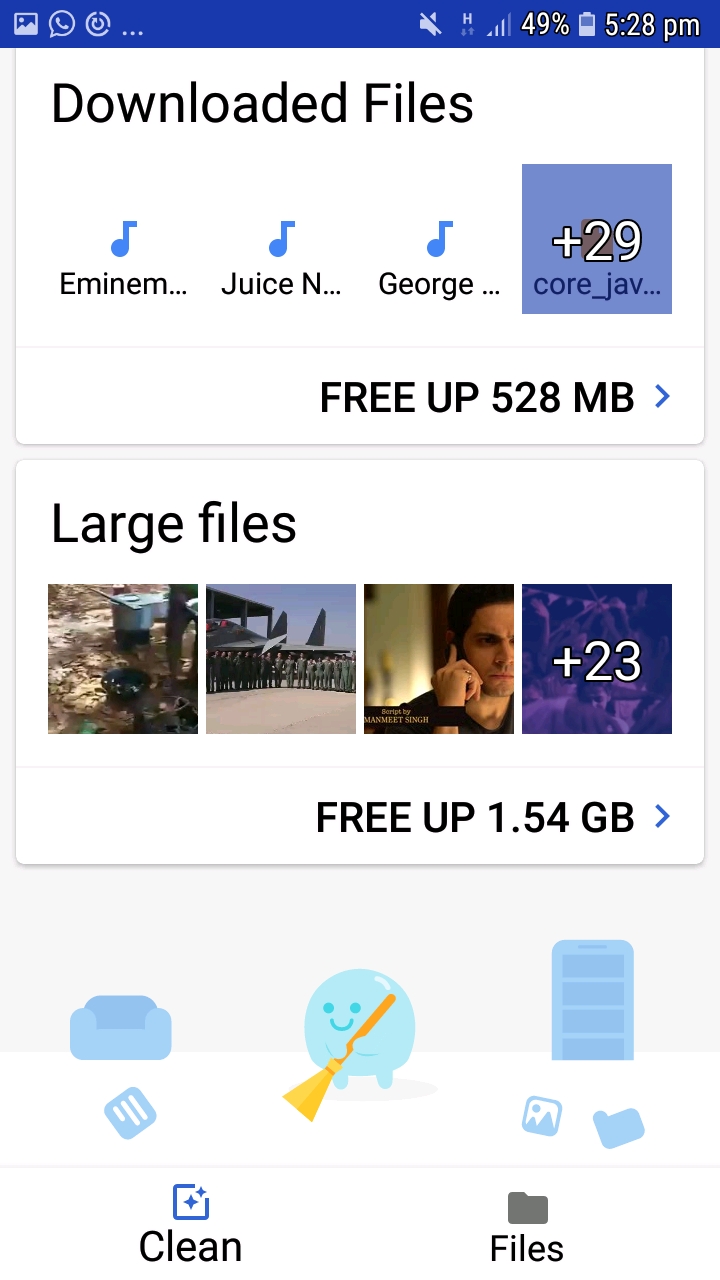Open the large video with the cooking pot

123,659
